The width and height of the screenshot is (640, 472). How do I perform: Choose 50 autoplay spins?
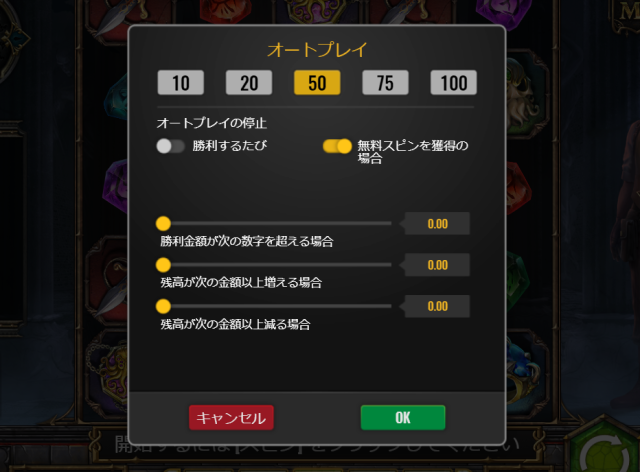(x=317, y=83)
